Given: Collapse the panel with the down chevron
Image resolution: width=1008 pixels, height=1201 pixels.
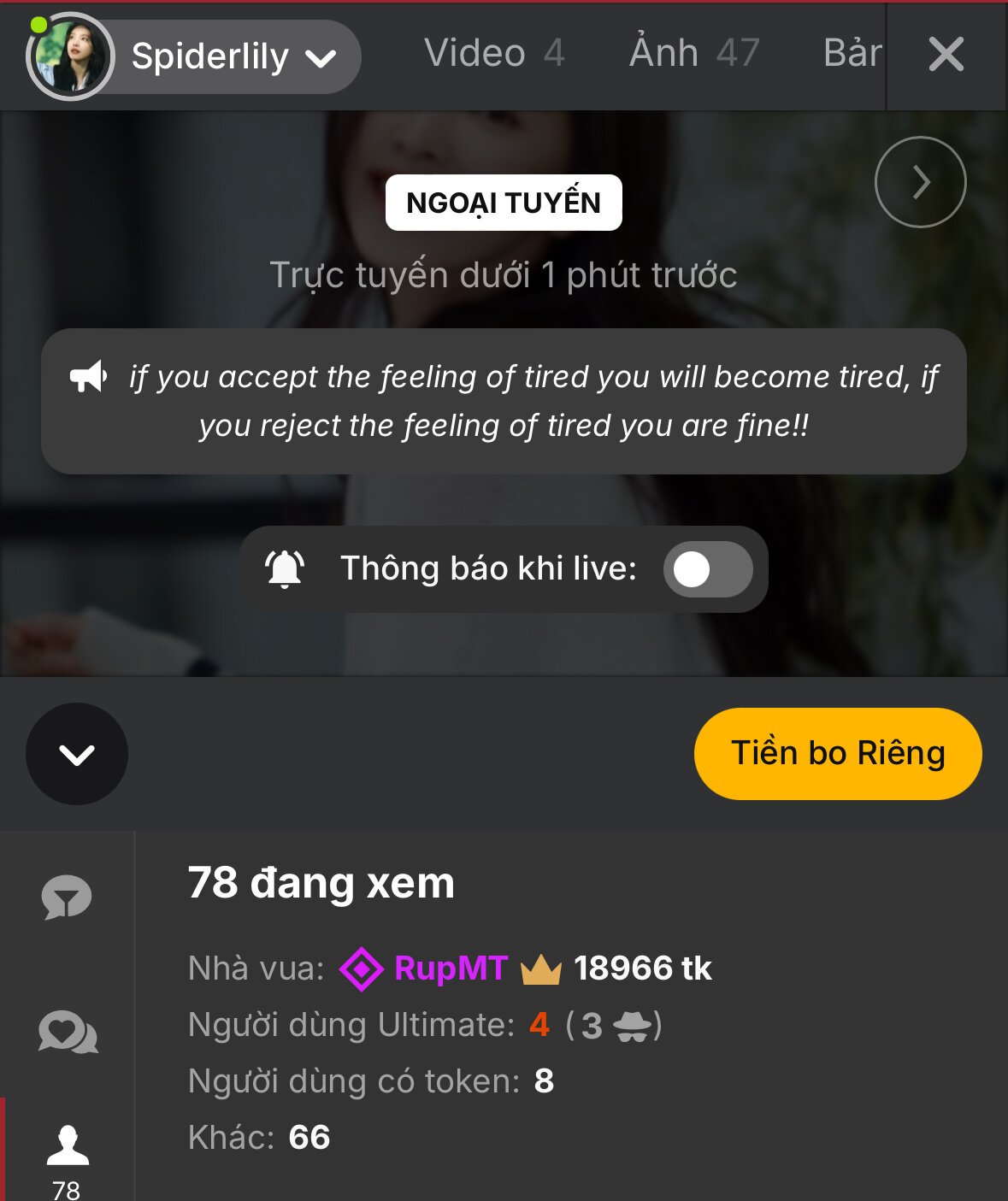Looking at the screenshot, I should [x=77, y=754].
